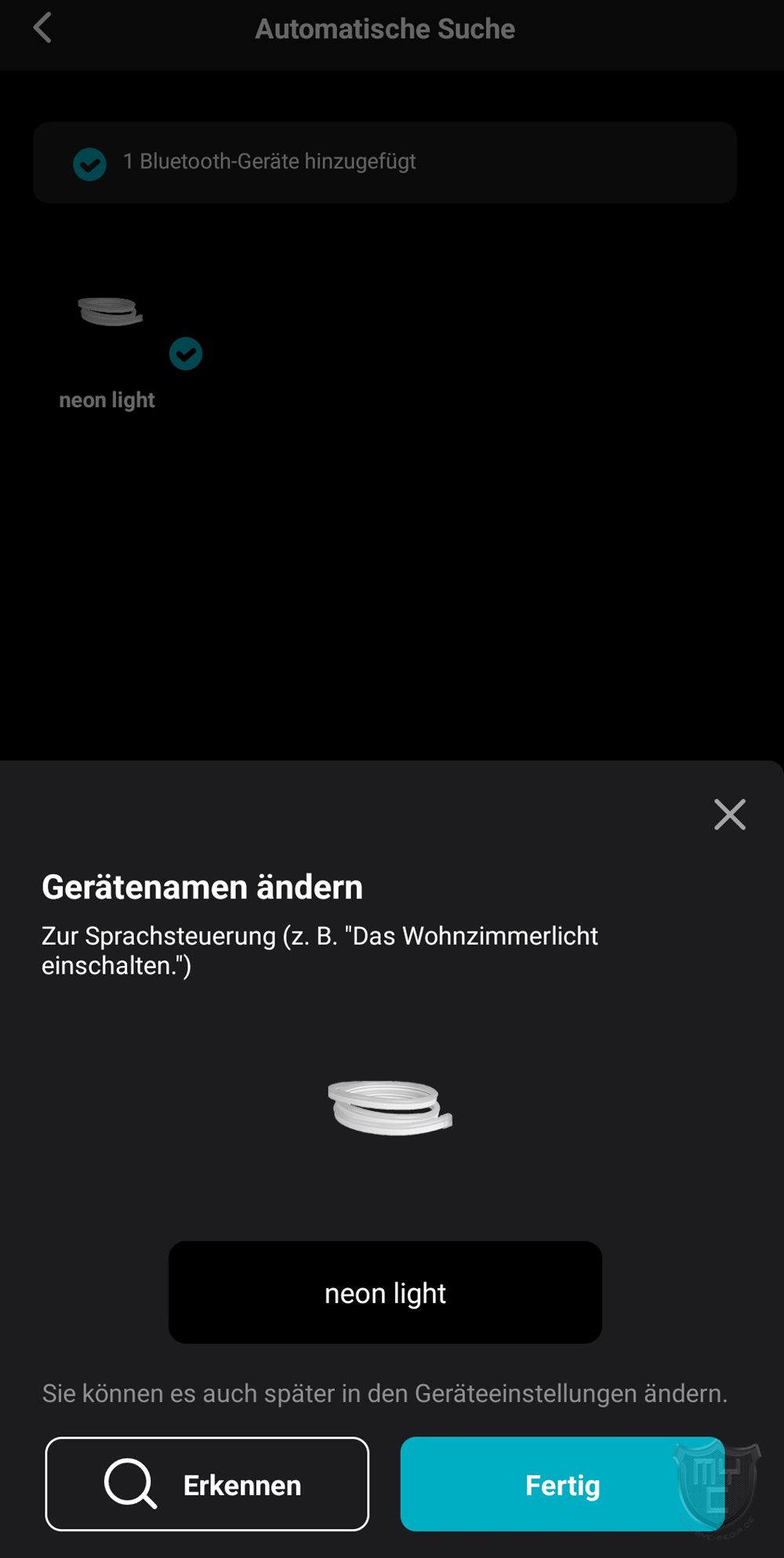
Task: Go back from Automatische Suche
Action: tap(43, 28)
